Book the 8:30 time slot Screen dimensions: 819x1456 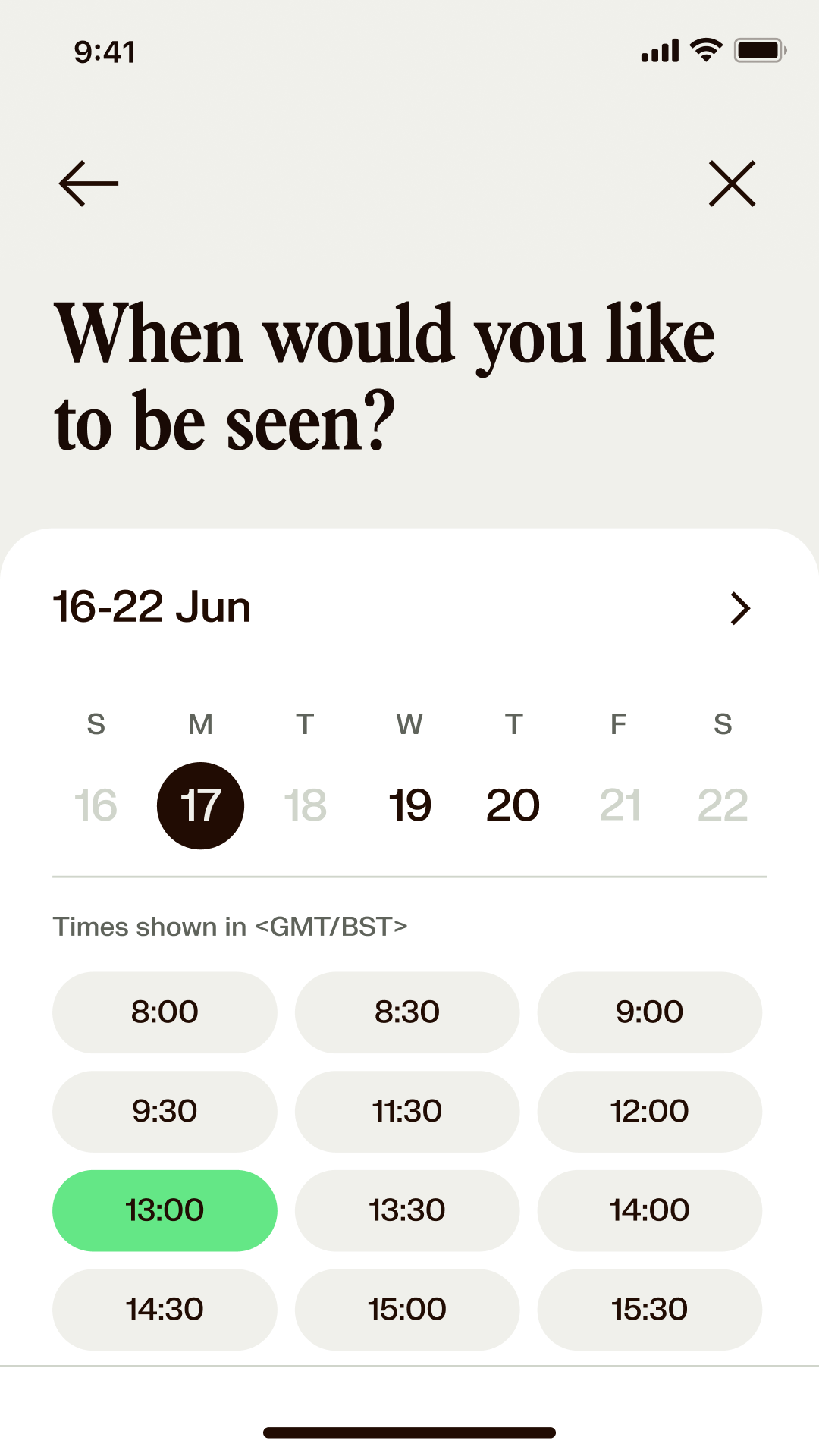[x=407, y=1012]
